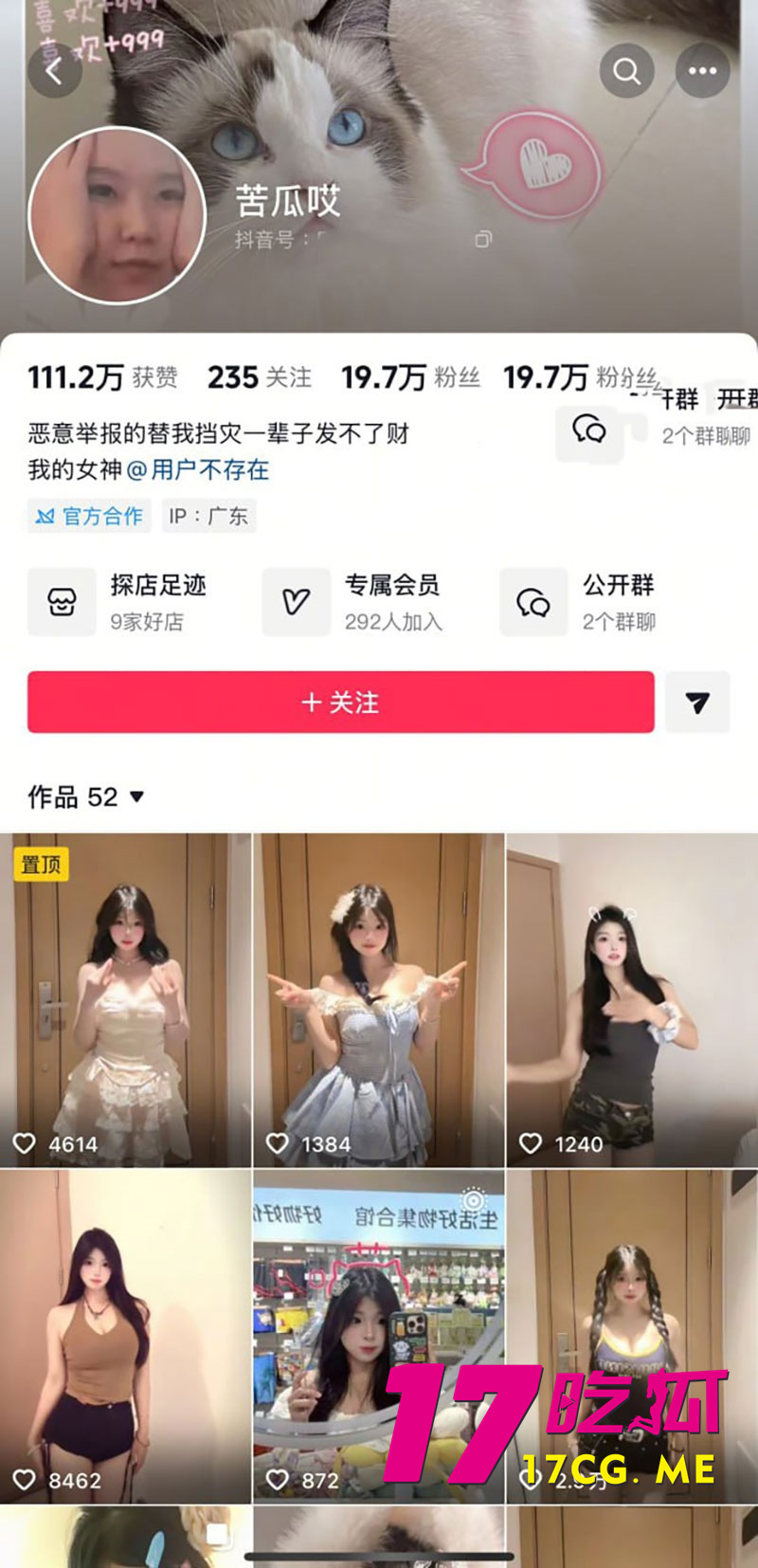The height and width of the screenshot is (1568, 758).
Task: Expand the 官方合作 official cooperation badge
Action: click(x=88, y=516)
